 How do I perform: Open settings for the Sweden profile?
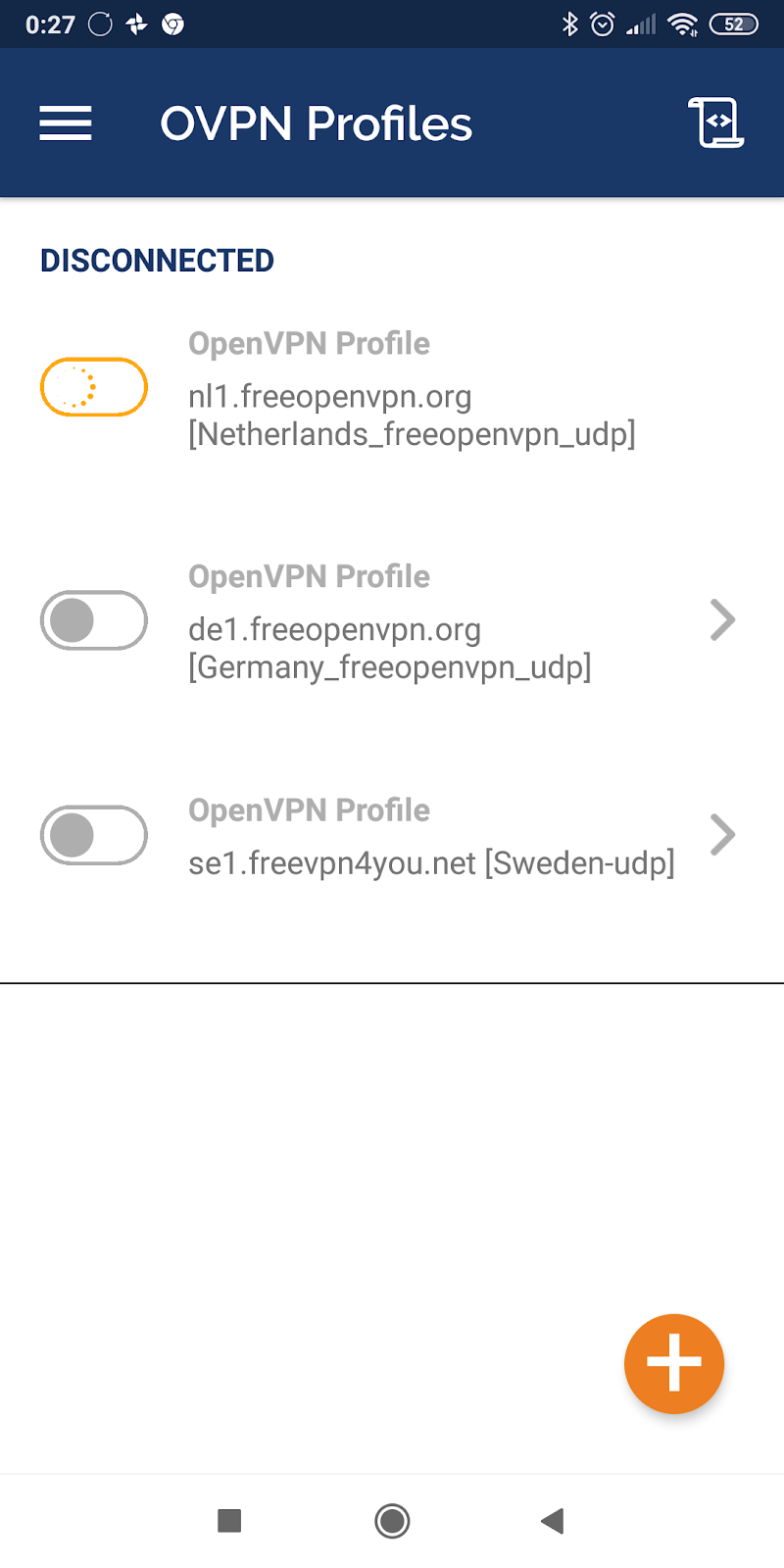click(722, 835)
